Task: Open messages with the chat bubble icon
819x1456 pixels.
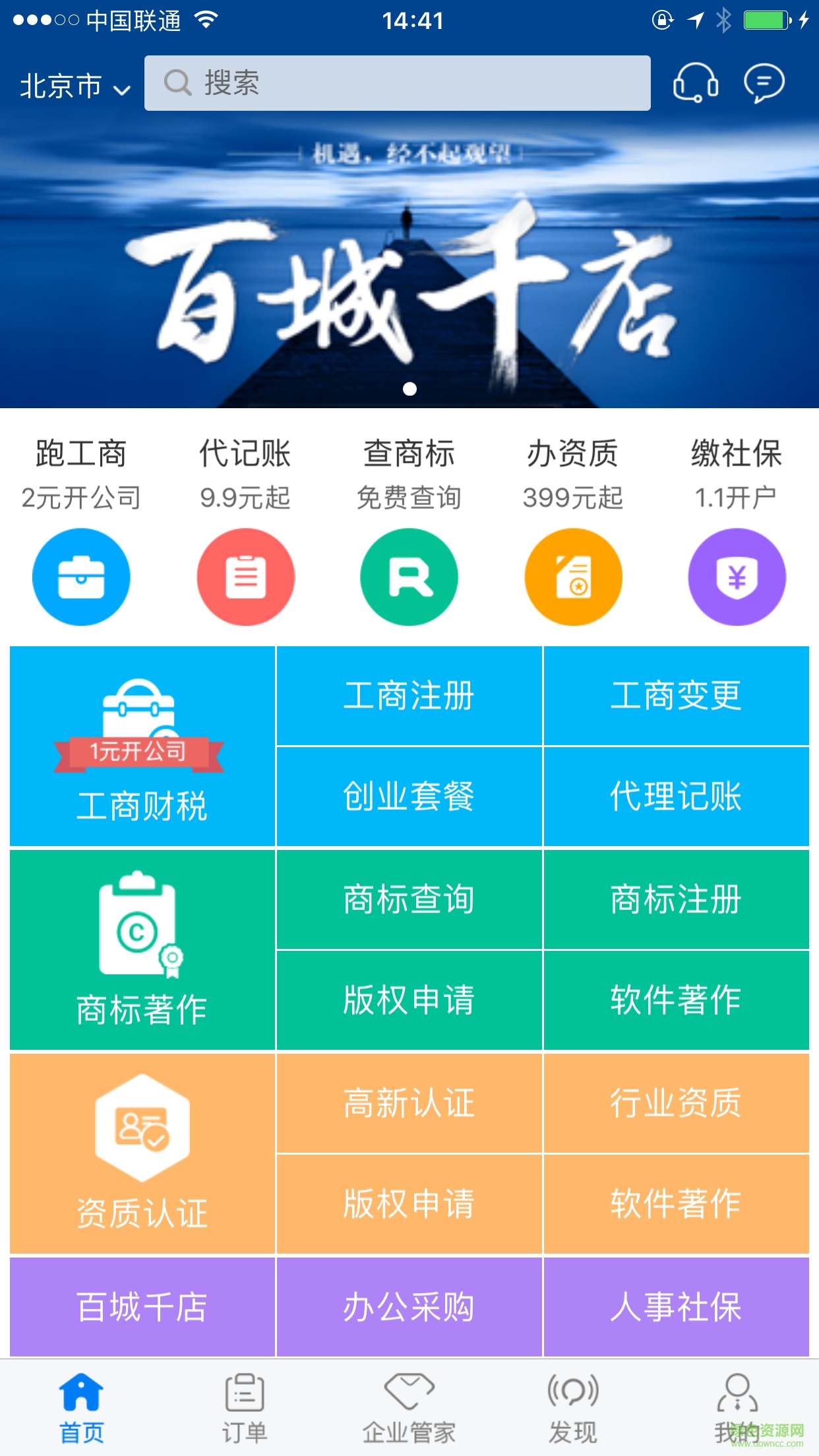Action: [765, 83]
